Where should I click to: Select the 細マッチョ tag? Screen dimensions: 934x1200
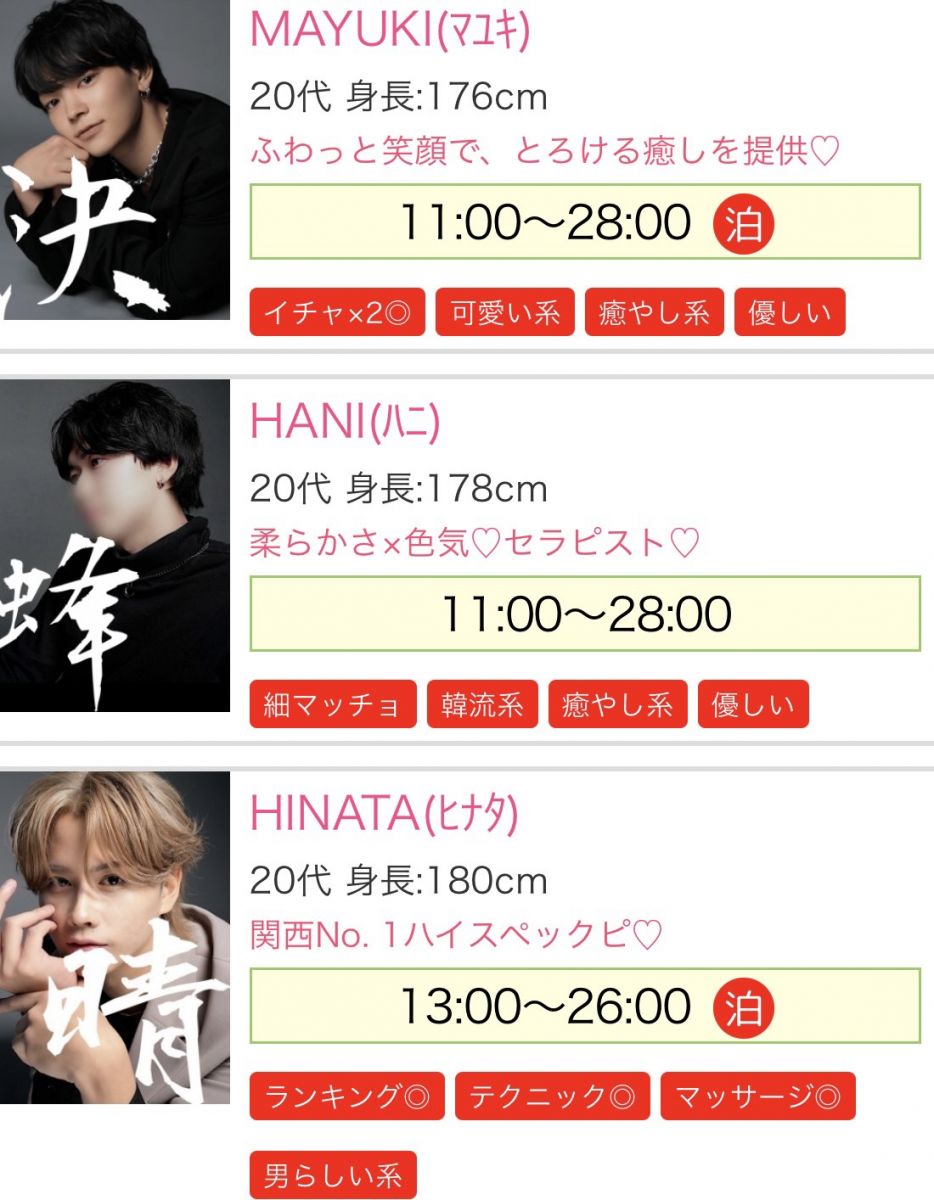click(x=333, y=705)
